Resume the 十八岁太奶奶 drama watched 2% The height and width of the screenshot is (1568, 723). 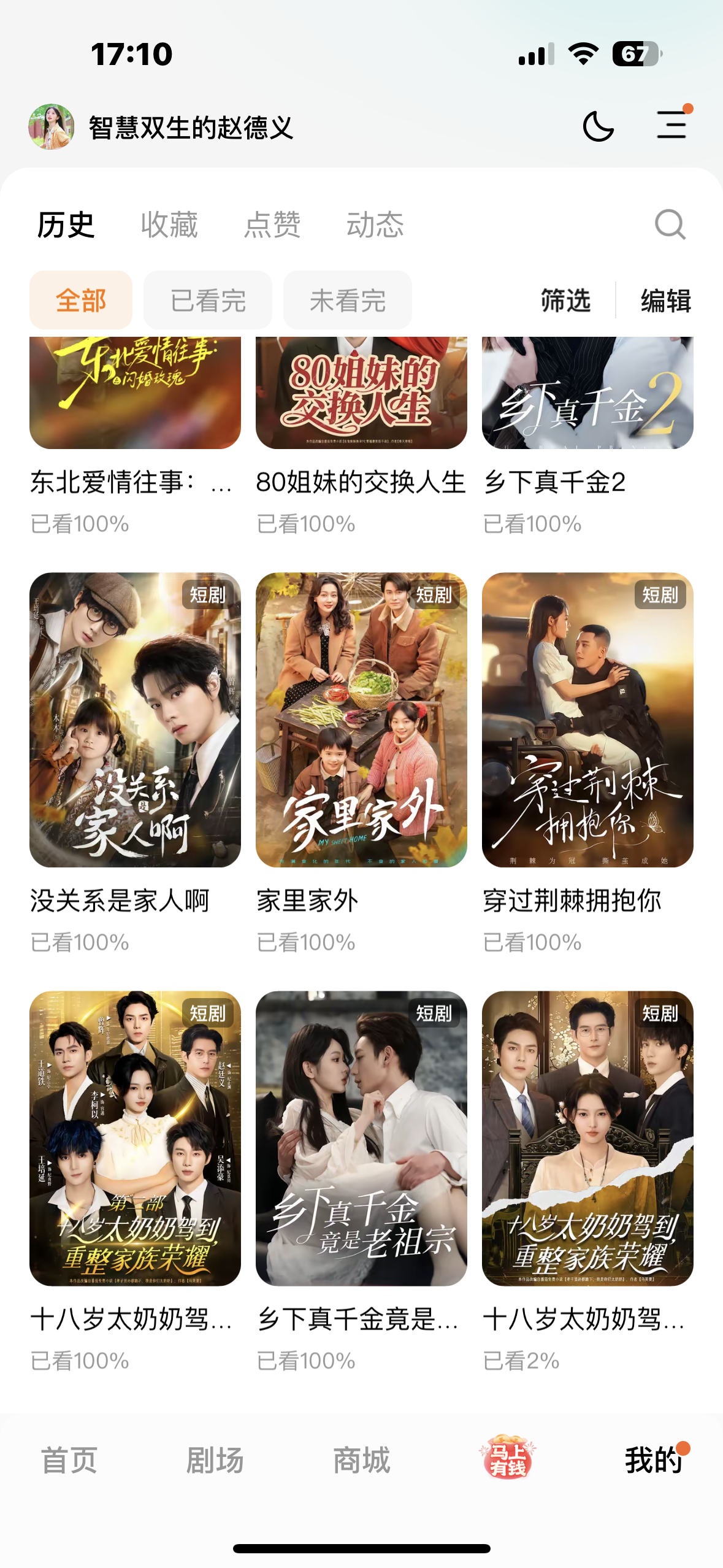[587, 1138]
